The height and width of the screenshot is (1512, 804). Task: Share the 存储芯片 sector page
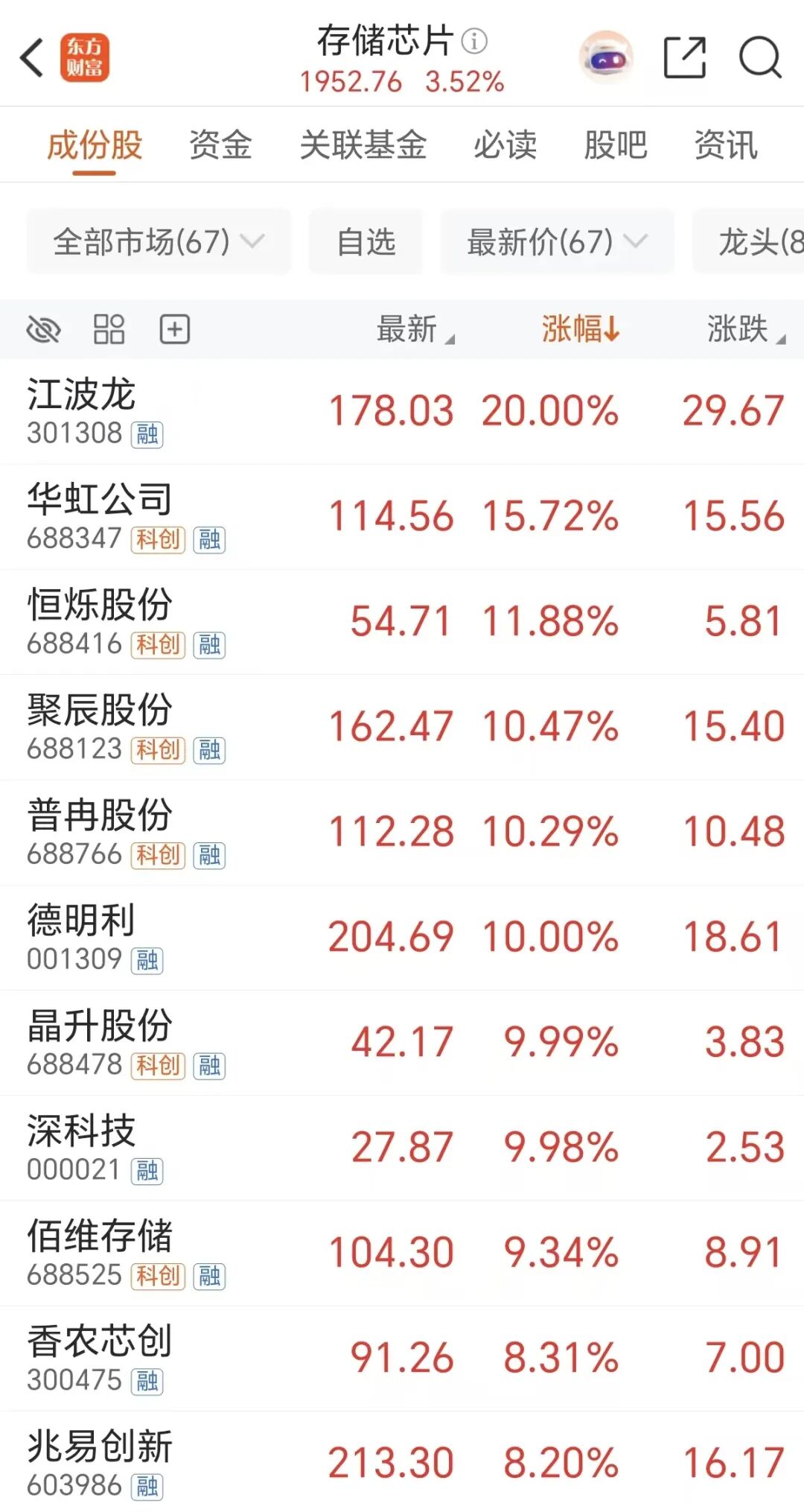coord(684,57)
